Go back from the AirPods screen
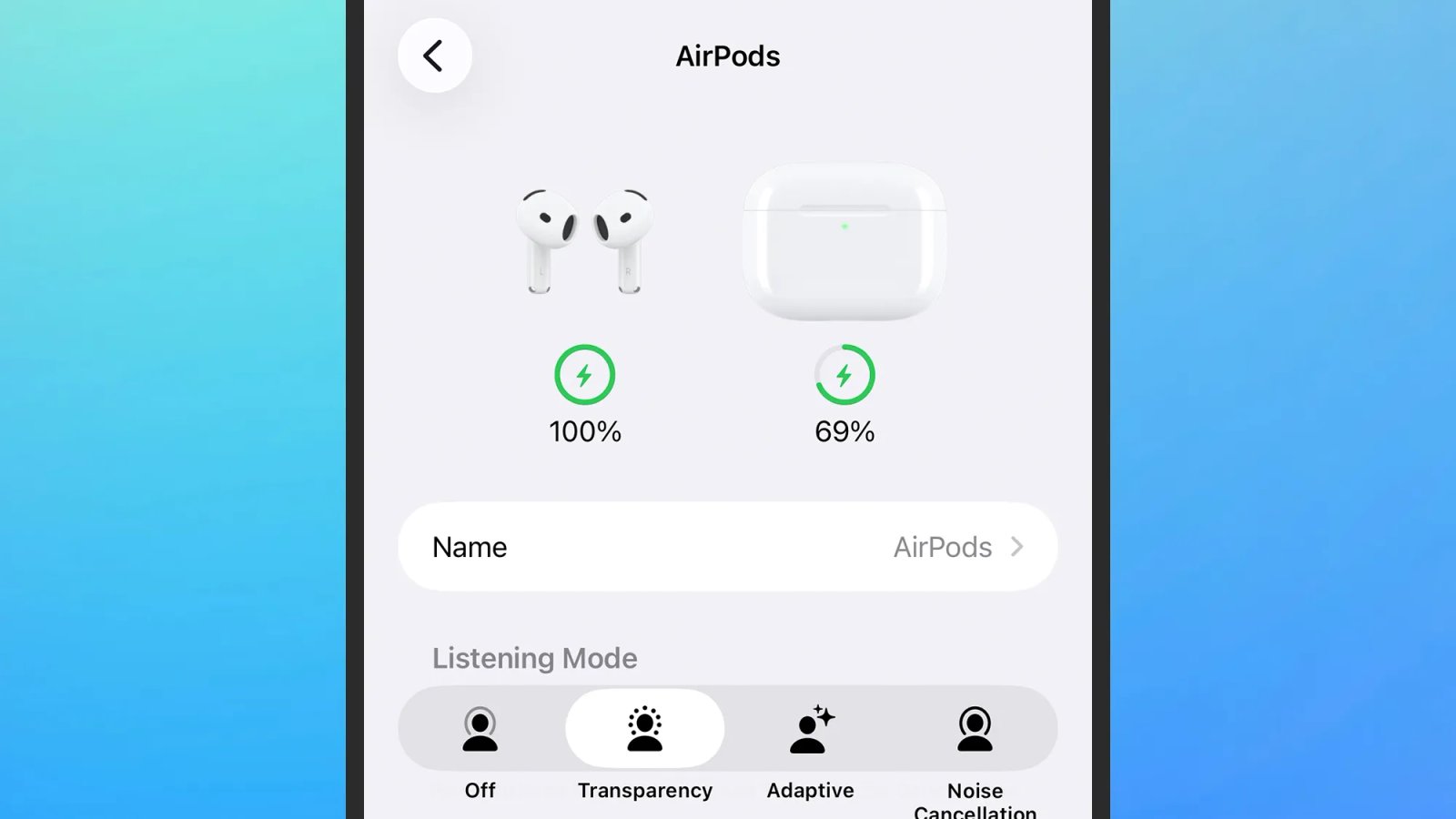This screenshot has width=1456, height=819. [x=434, y=56]
